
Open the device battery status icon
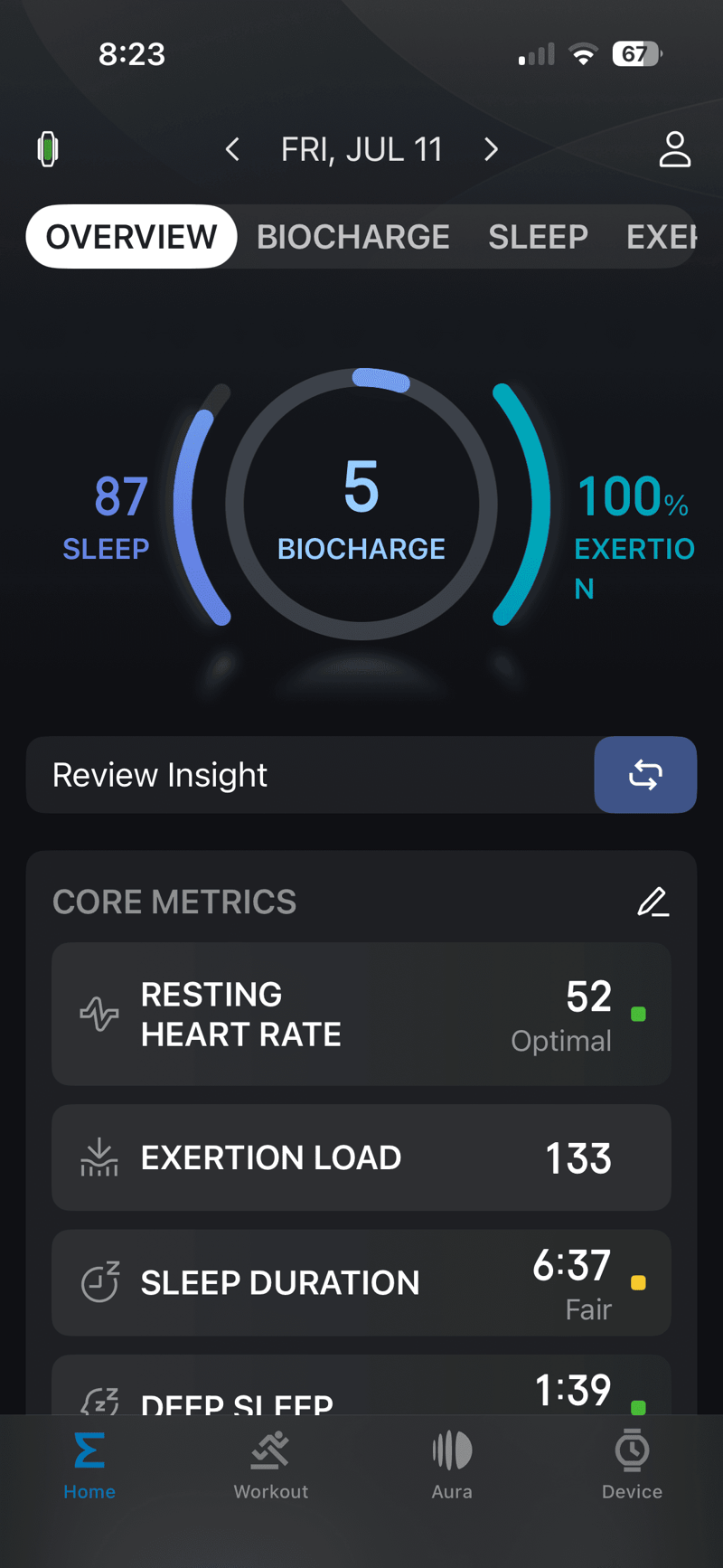(x=48, y=149)
